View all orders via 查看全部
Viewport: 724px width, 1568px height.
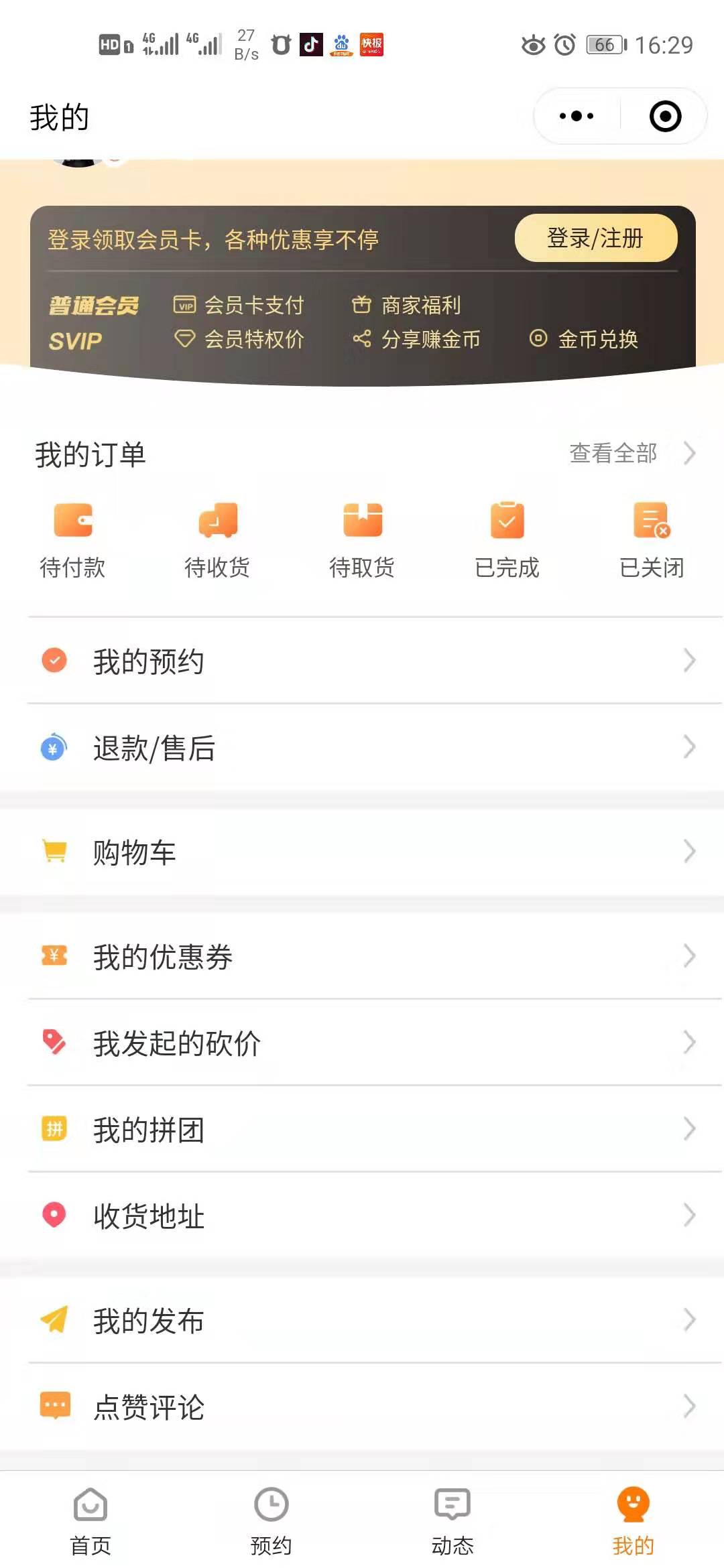coord(631,454)
